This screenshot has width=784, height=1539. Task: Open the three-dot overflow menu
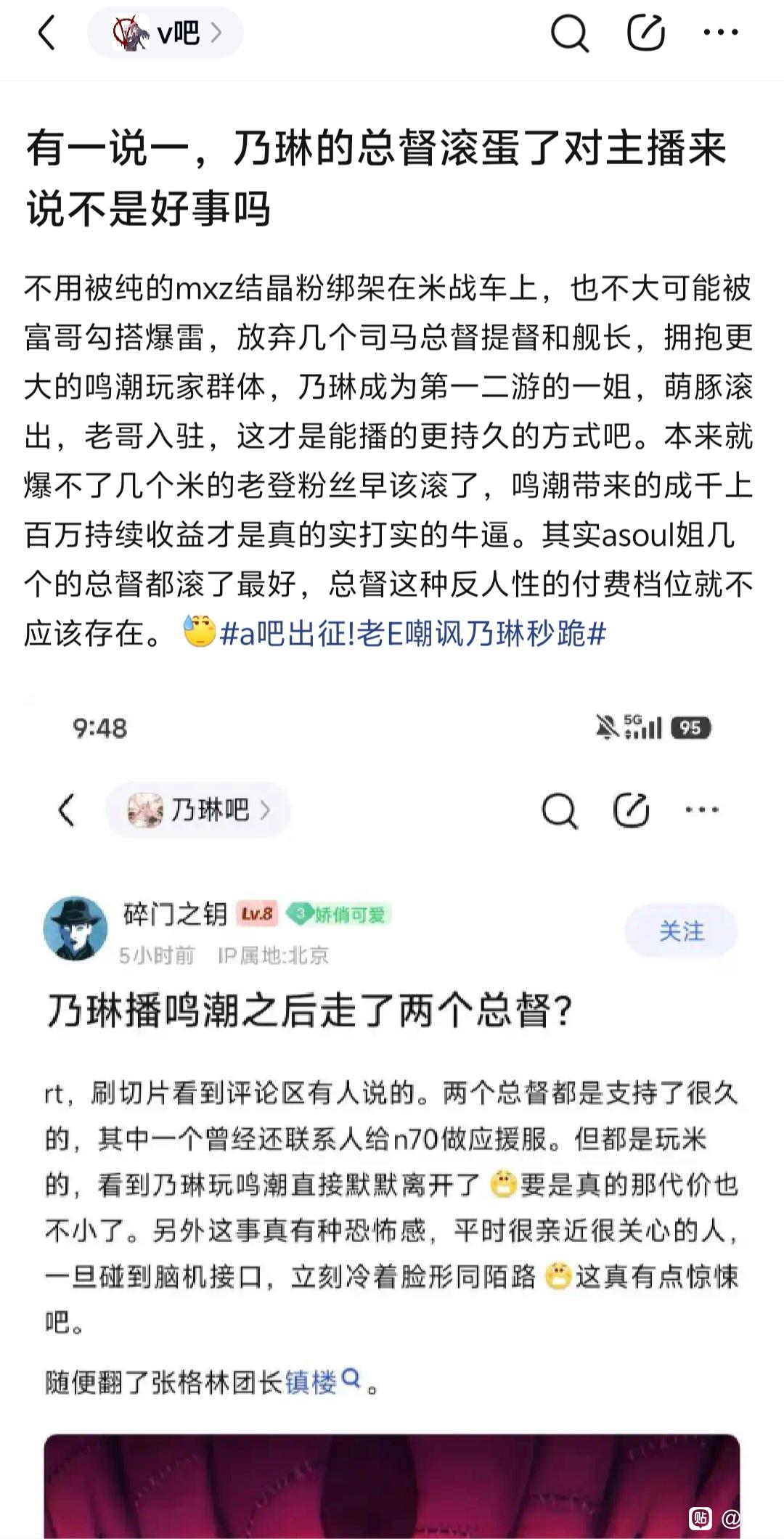(721, 33)
